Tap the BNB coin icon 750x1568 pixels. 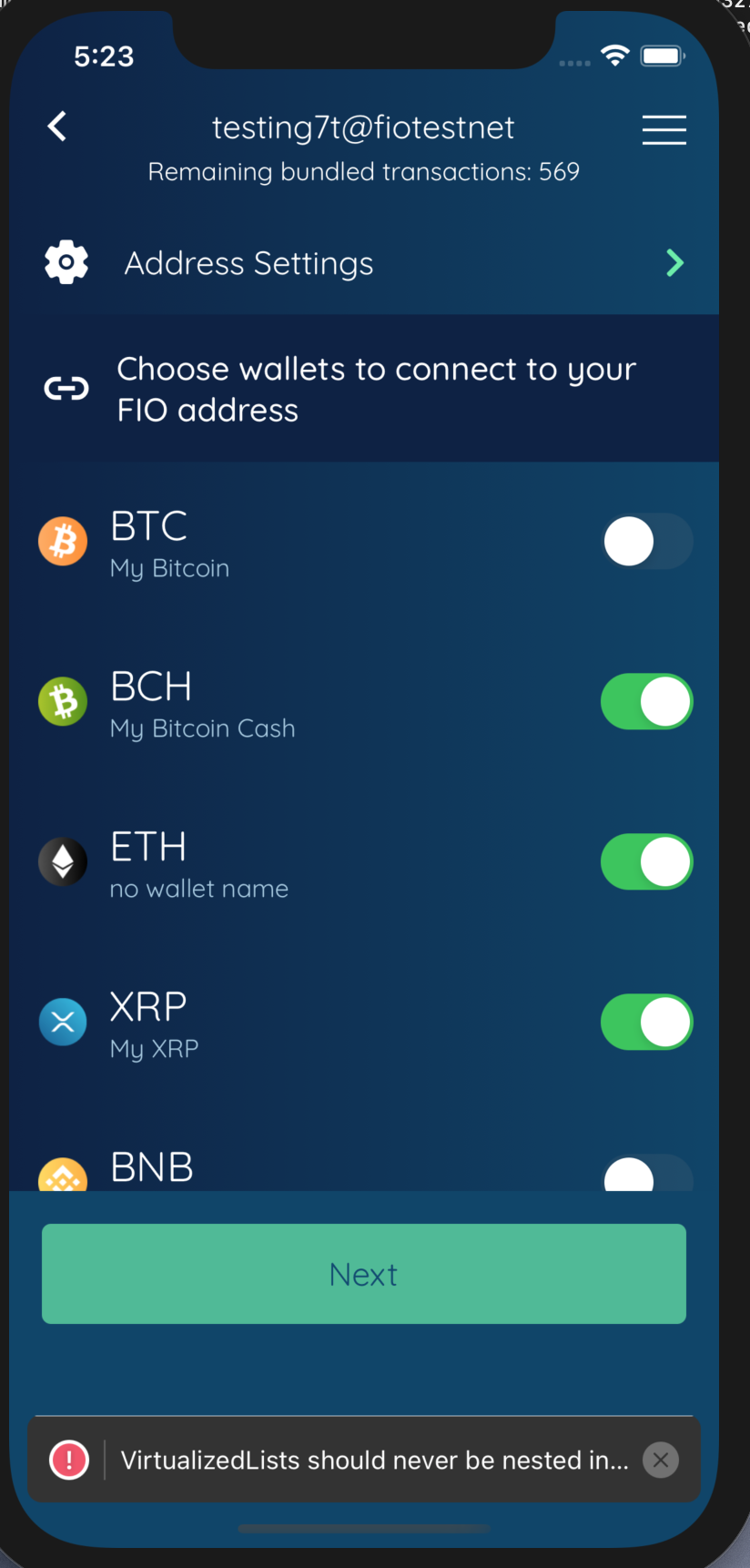click(x=62, y=1176)
